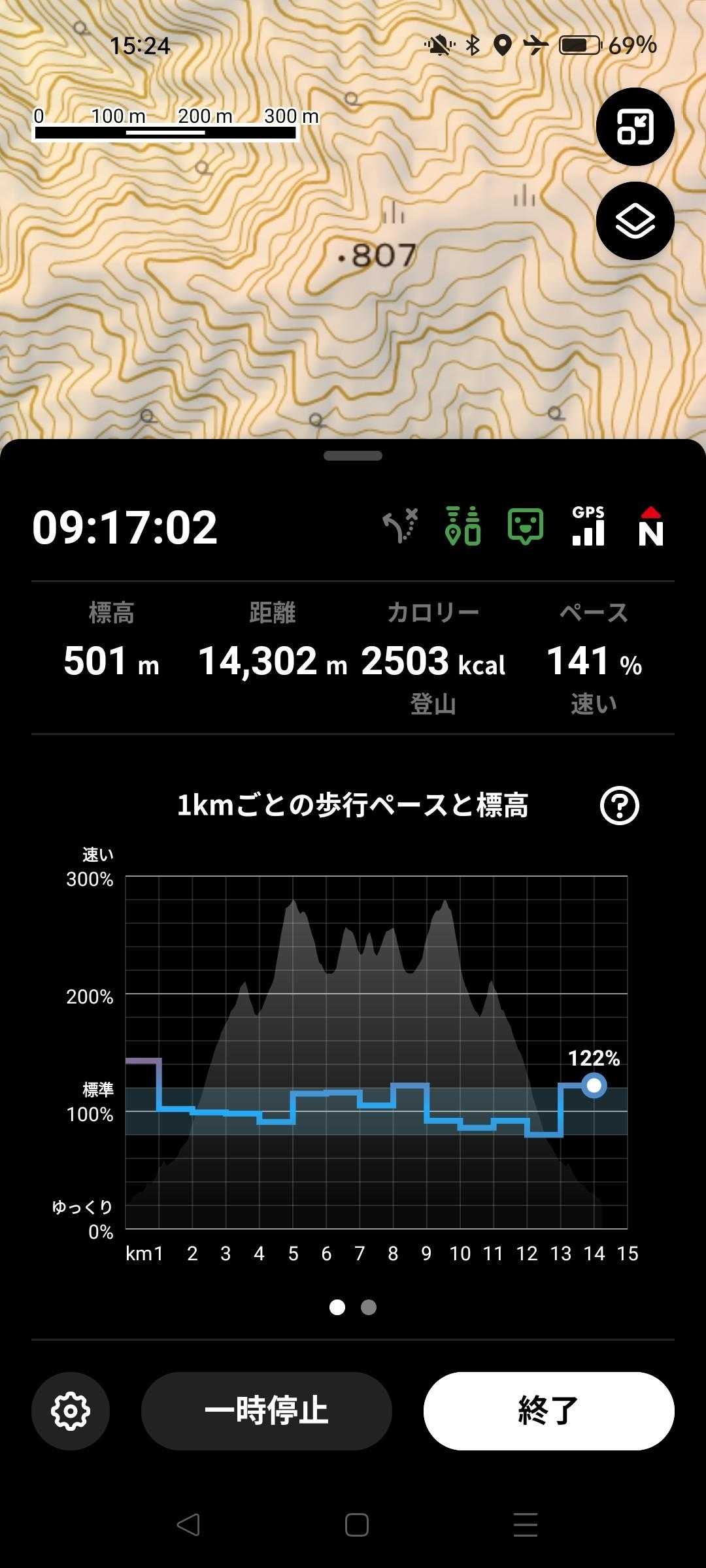
Task: Open the green checkpoint markers icon
Action: (463, 527)
